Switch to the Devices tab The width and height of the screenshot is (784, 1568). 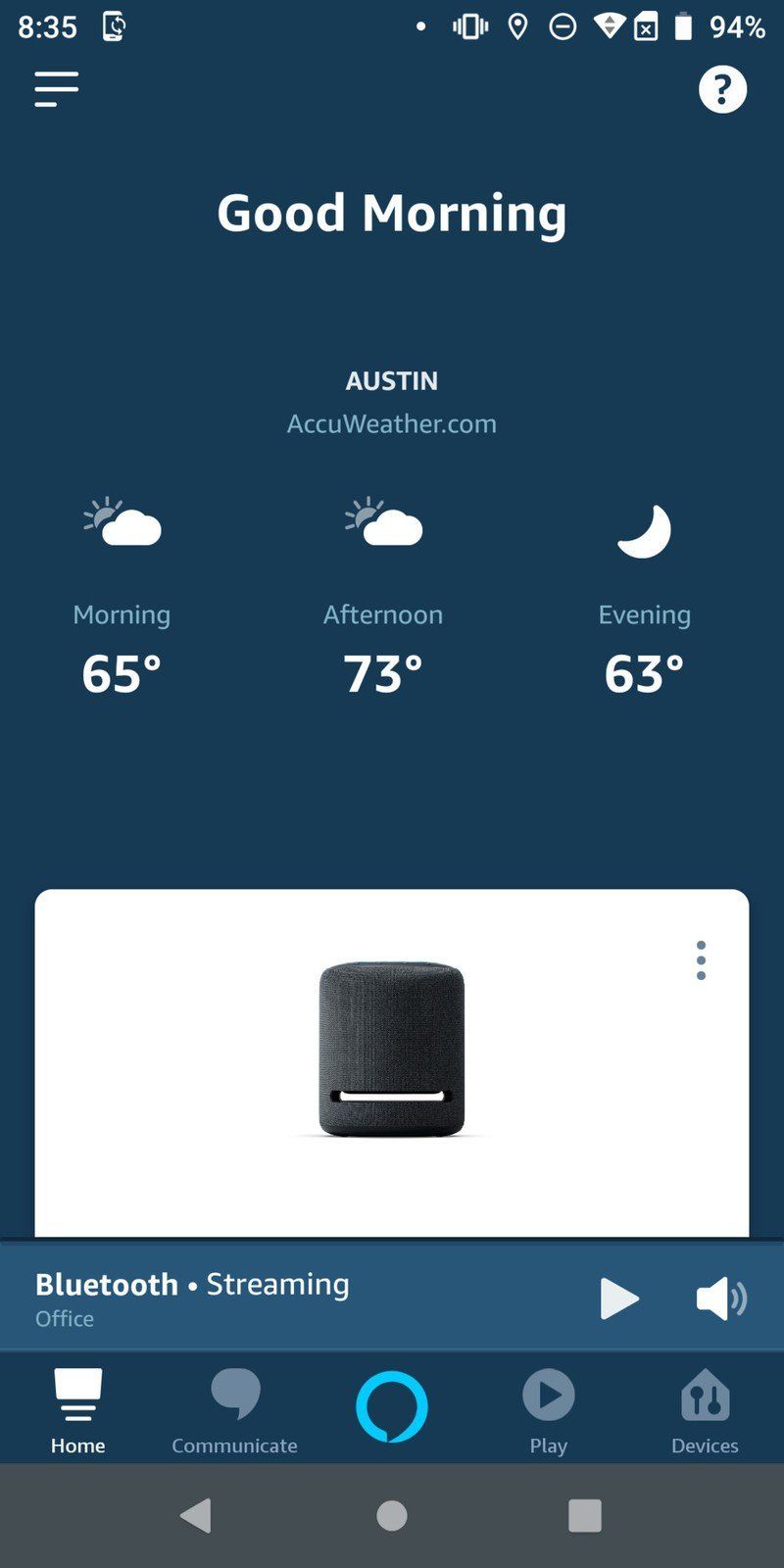[x=705, y=1409]
